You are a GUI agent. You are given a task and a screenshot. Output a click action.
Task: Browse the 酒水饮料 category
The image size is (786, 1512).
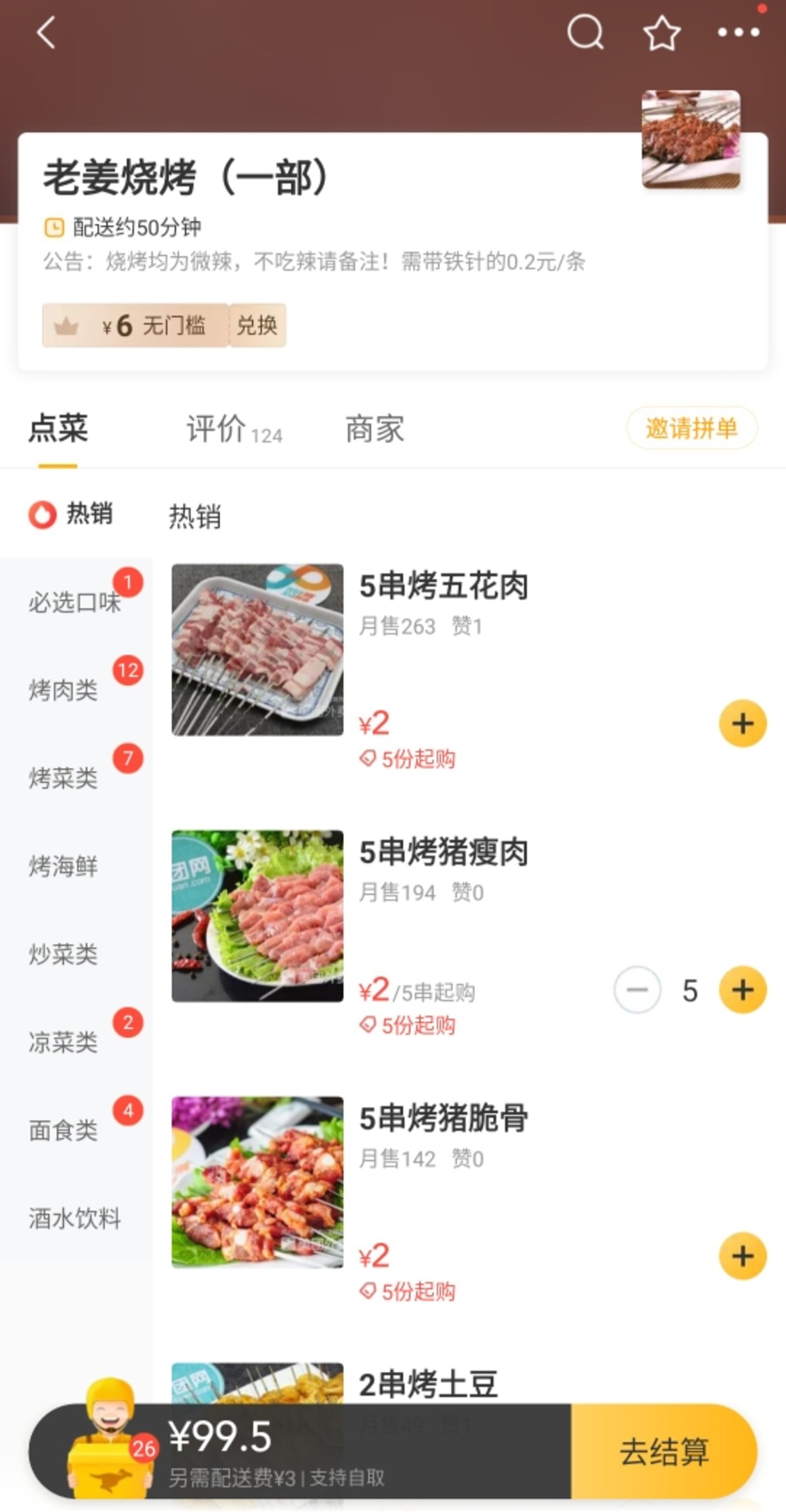click(x=75, y=1218)
